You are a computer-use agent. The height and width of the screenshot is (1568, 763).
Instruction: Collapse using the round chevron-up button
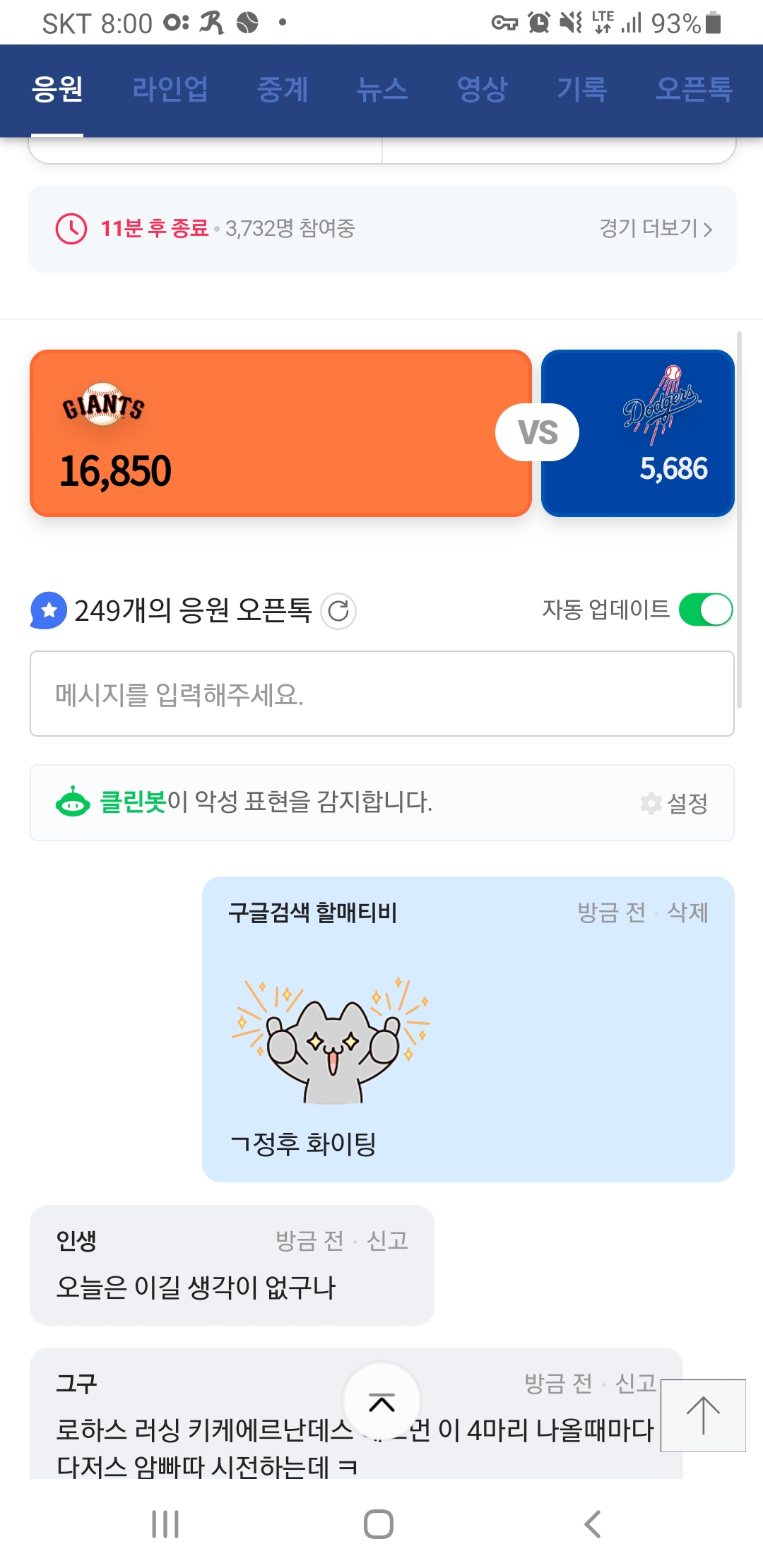[x=381, y=1401]
